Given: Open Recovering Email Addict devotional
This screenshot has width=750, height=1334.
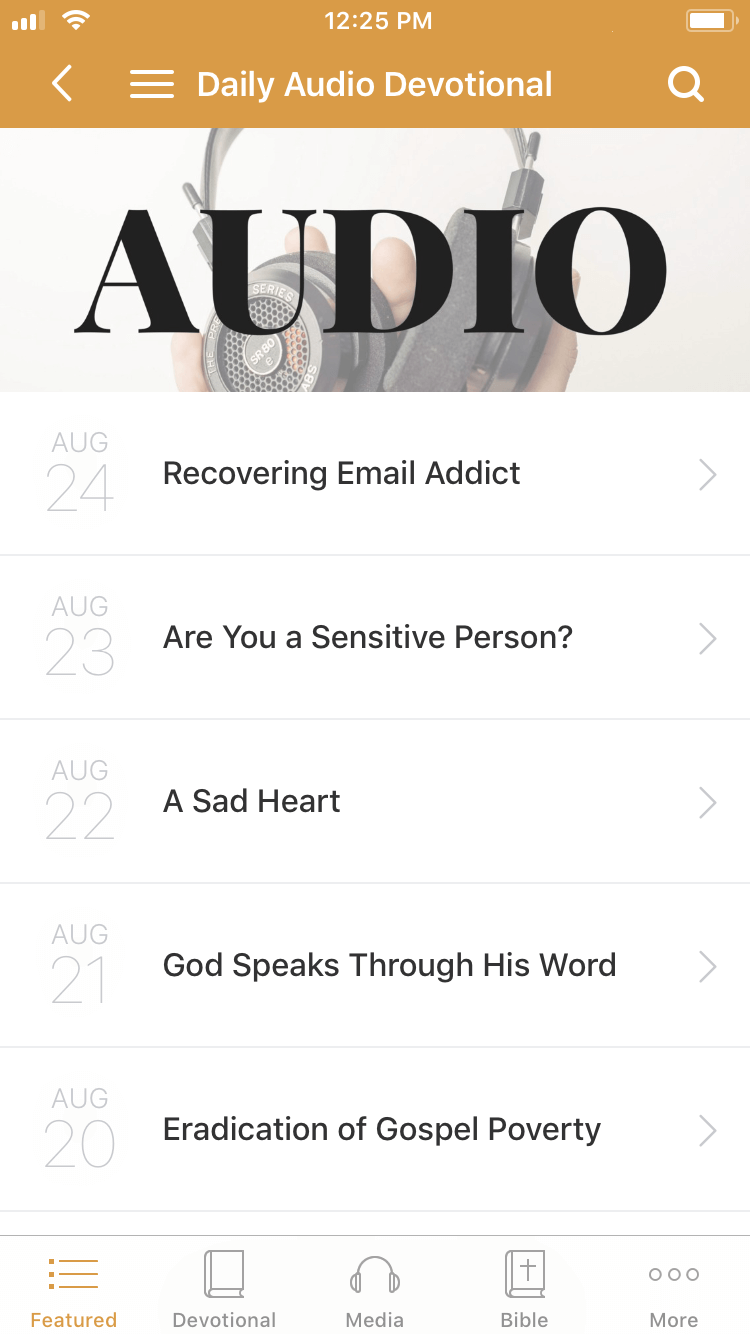Looking at the screenshot, I should tap(375, 473).
